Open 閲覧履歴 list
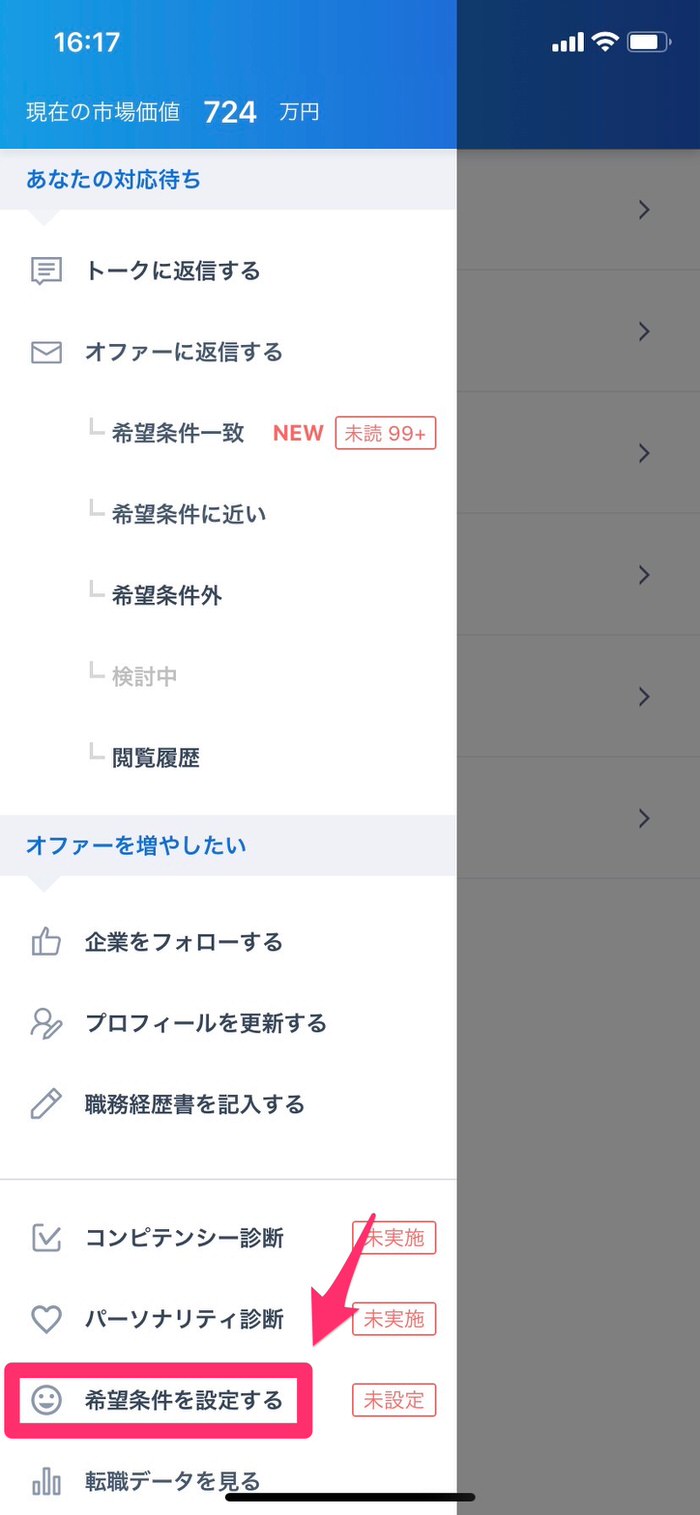This screenshot has width=700, height=1515. click(x=228, y=757)
